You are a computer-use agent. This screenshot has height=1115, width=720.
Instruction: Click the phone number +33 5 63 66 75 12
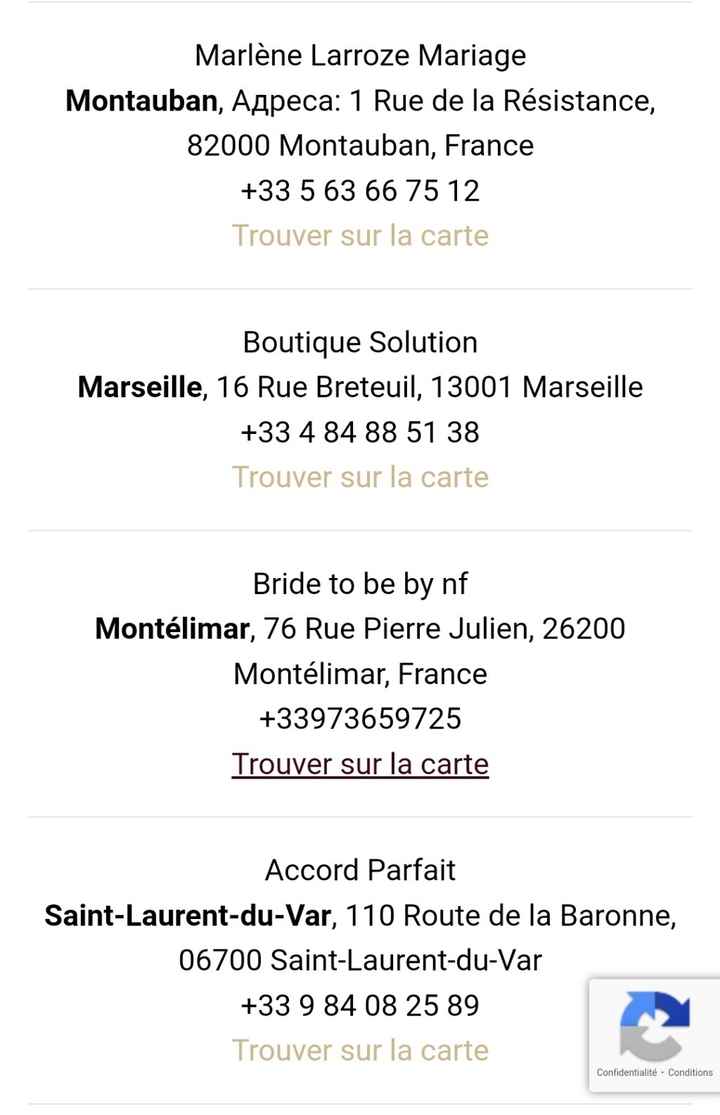pyautogui.click(x=361, y=190)
